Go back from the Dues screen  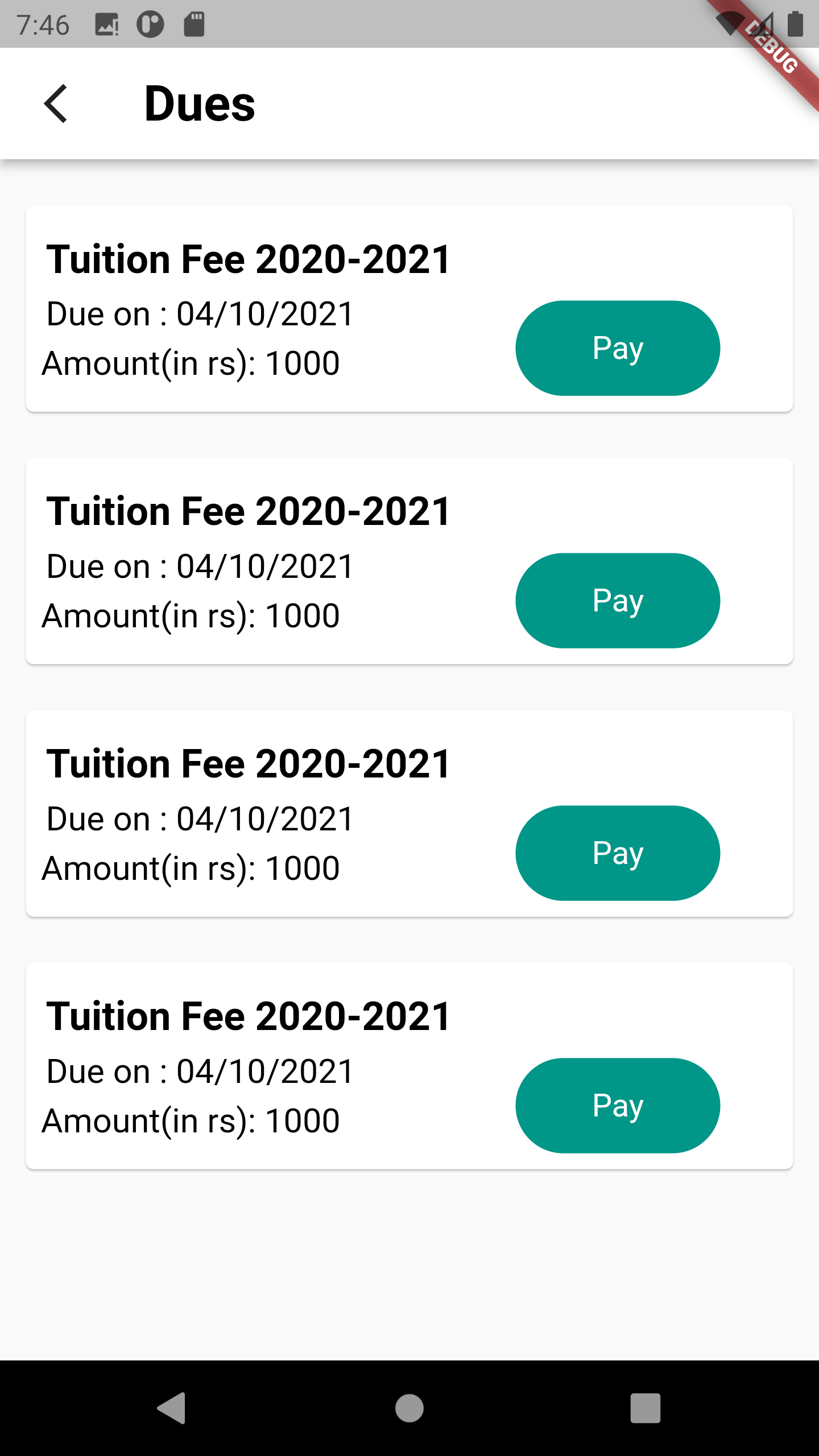click(x=56, y=104)
